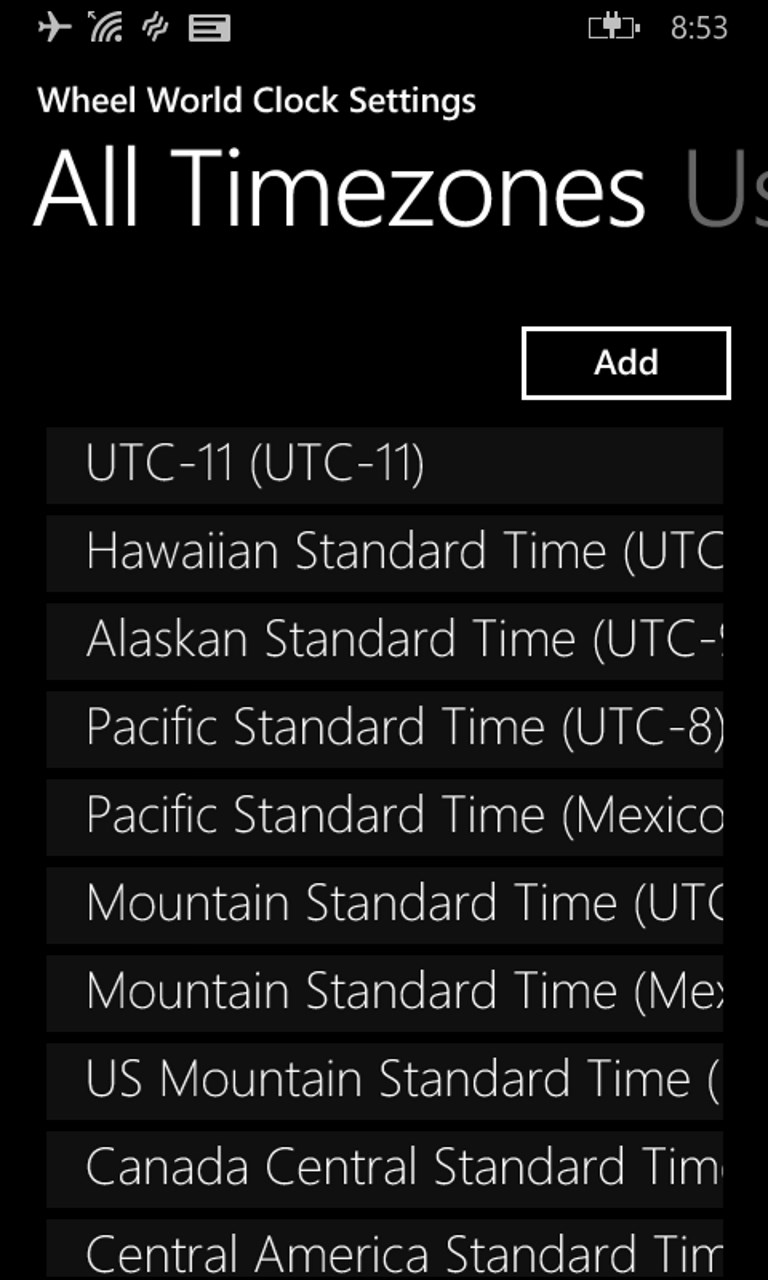Image resolution: width=768 pixels, height=1280 pixels.
Task: Select Alaskan Standard Time
Action: point(384,641)
